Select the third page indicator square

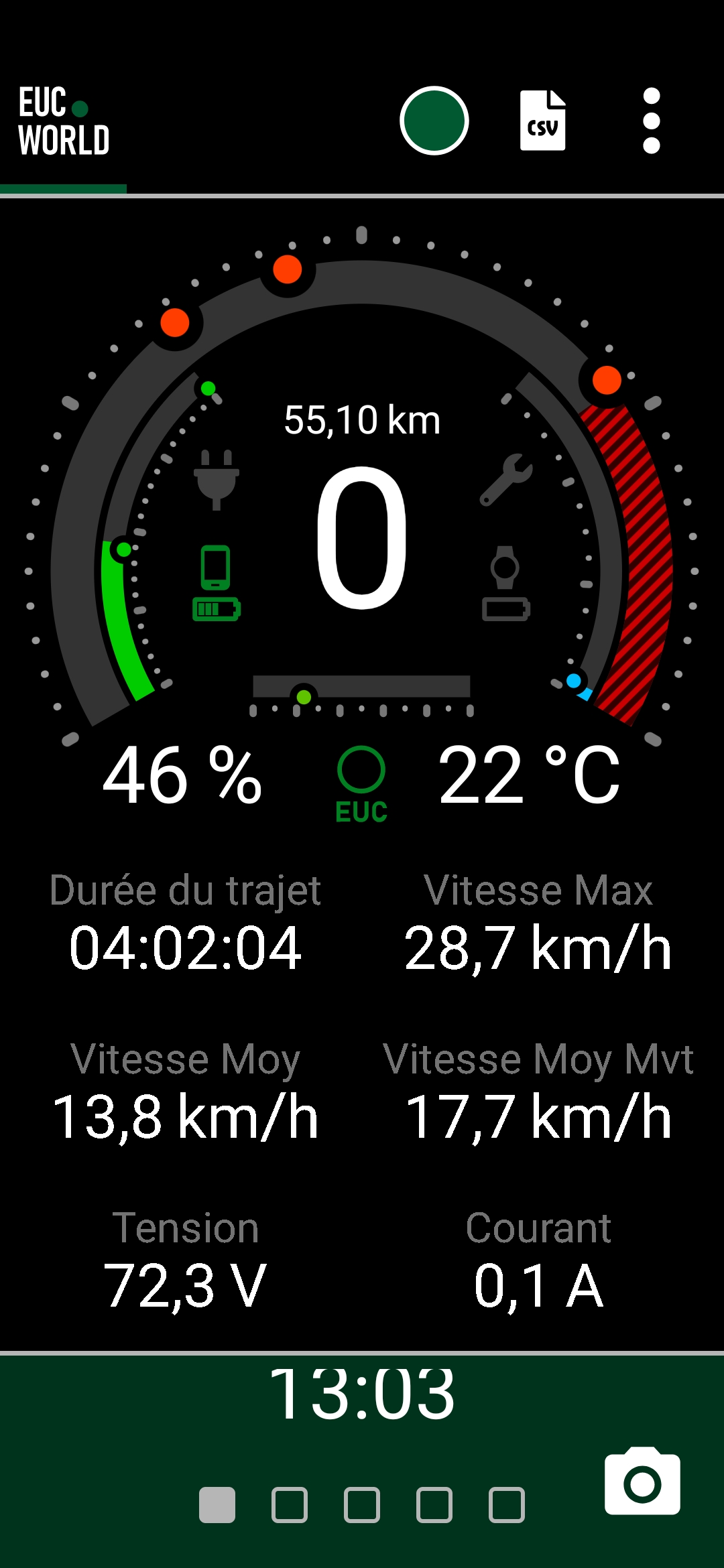click(x=362, y=1505)
